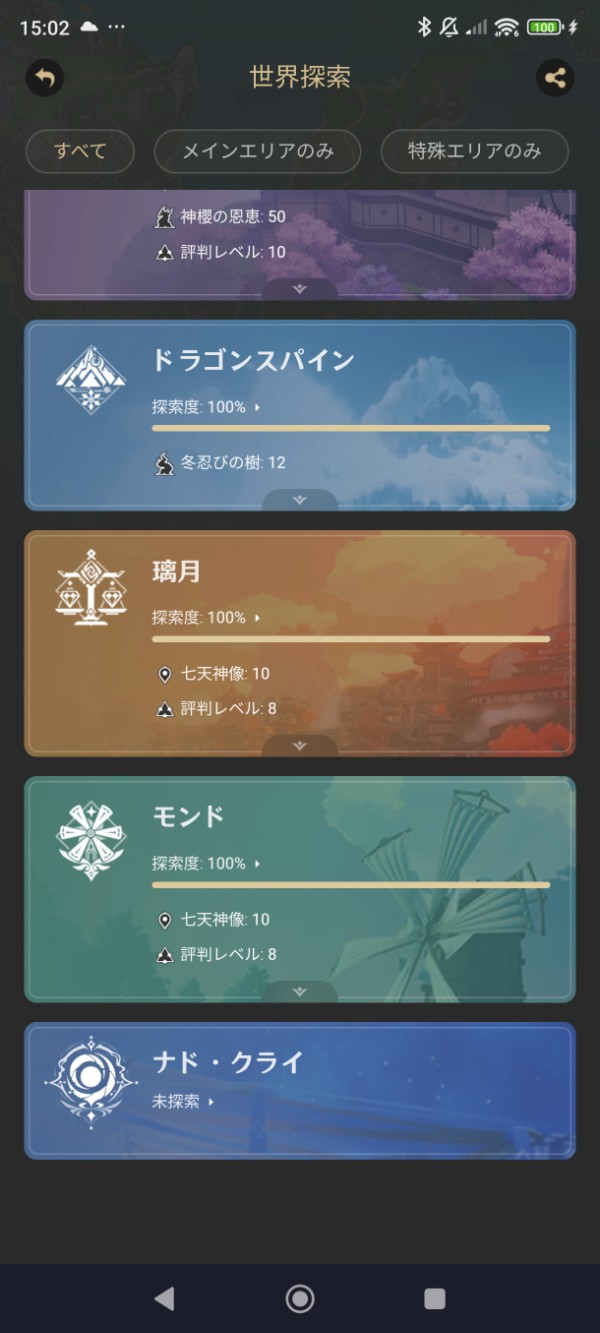Viewport: 600px width, 1333px height.
Task: Go back using the top-left arrow
Action: coord(44,77)
